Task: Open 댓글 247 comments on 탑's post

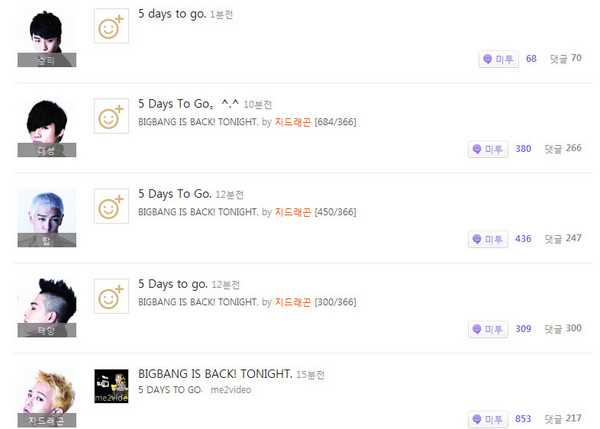Action: (562, 239)
